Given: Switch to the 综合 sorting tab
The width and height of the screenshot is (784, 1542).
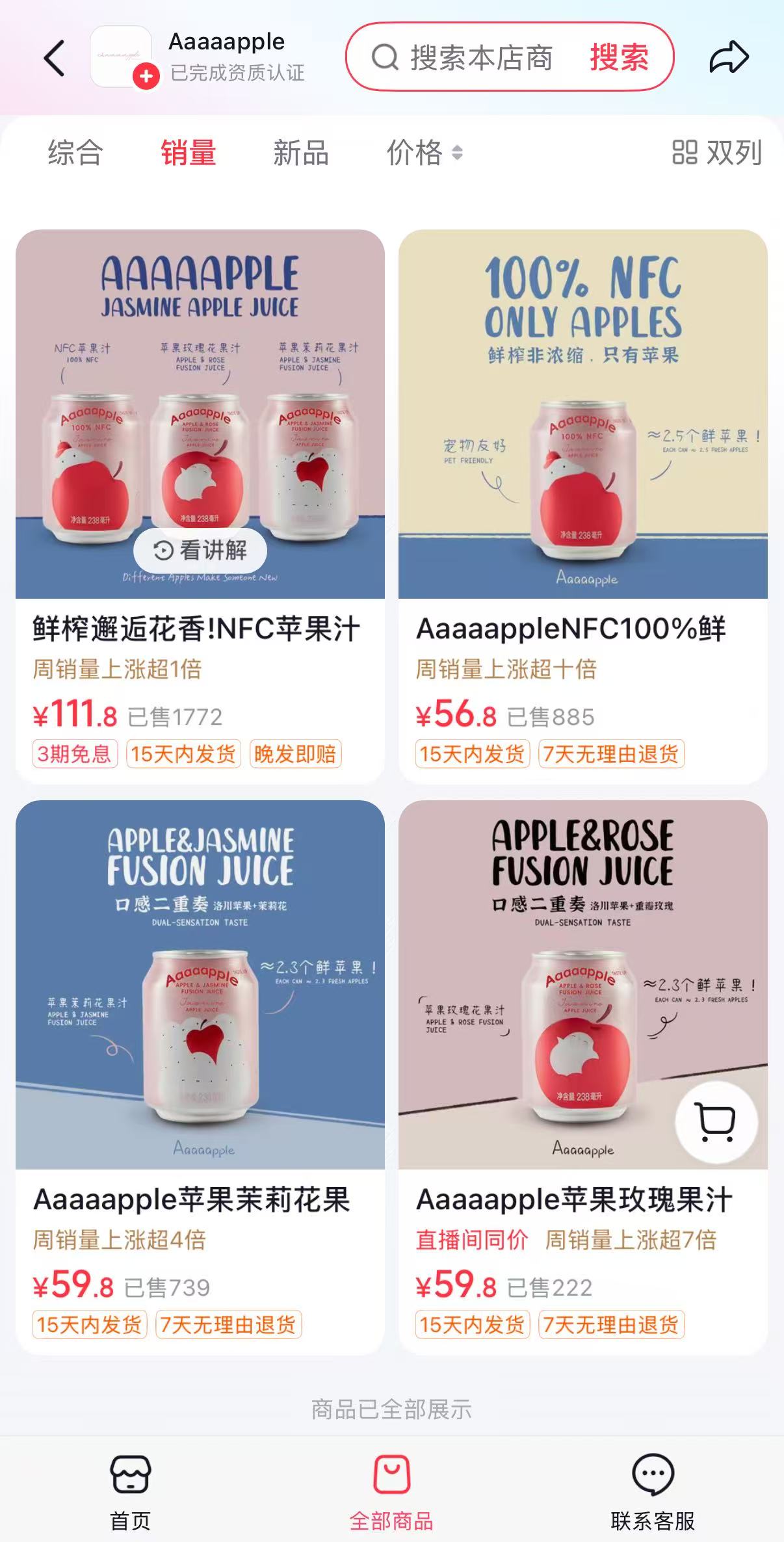Looking at the screenshot, I should point(75,153).
